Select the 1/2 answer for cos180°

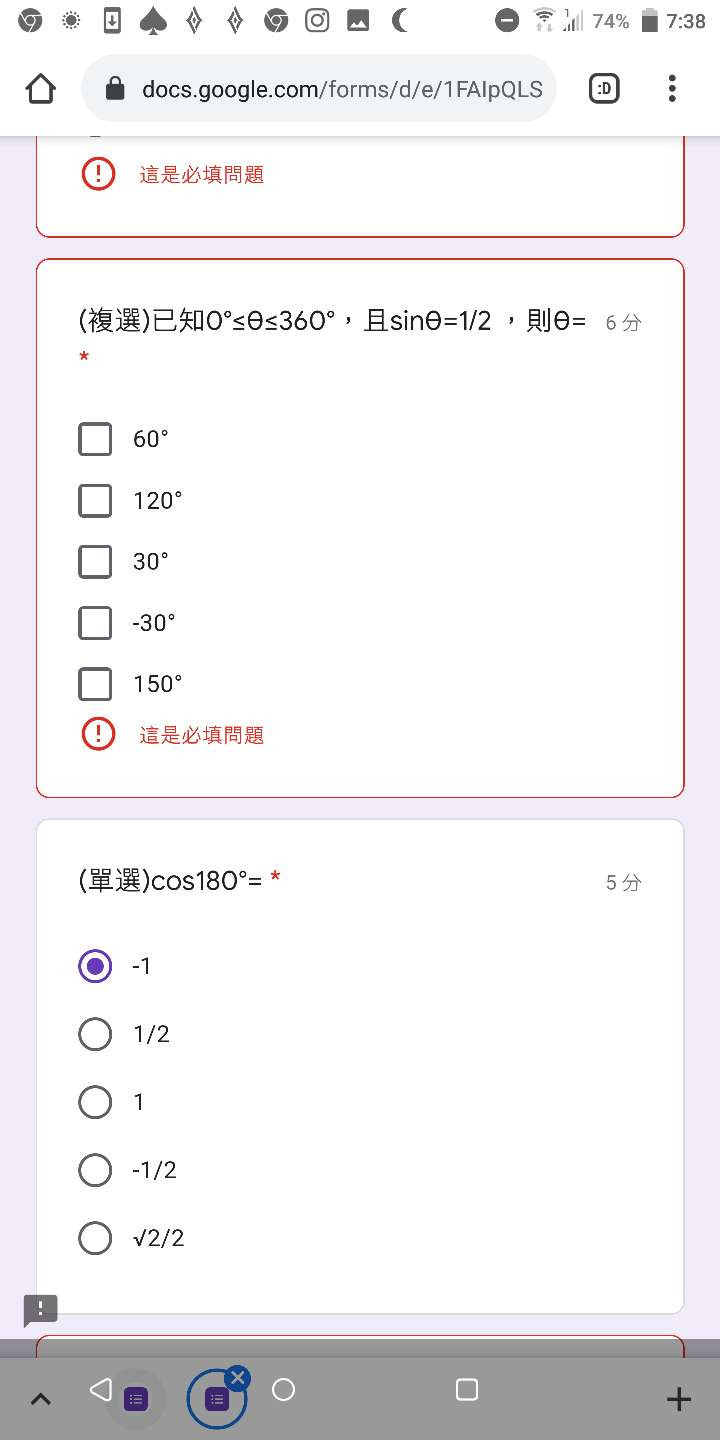point(95,1034)
